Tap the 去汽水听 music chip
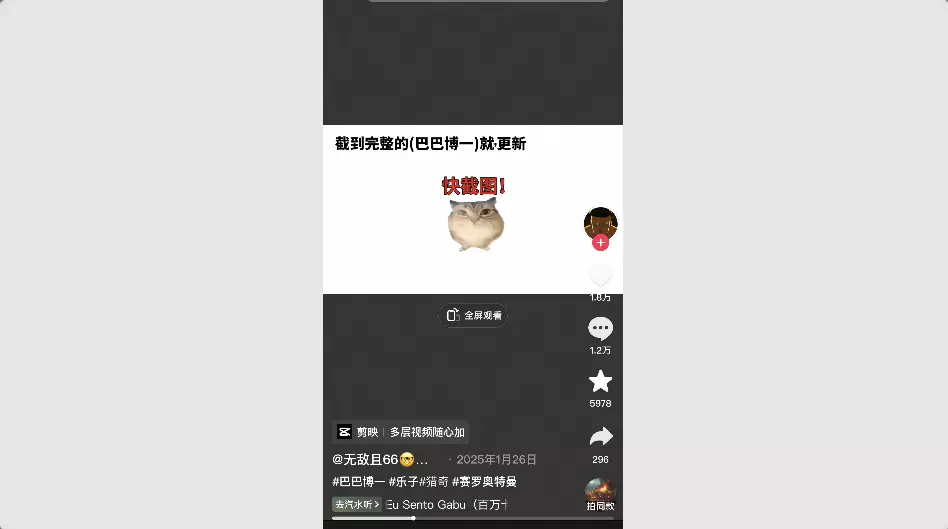The height and width of the screenshot is (529, 948). pyautogui.click(x=357, y=504)
